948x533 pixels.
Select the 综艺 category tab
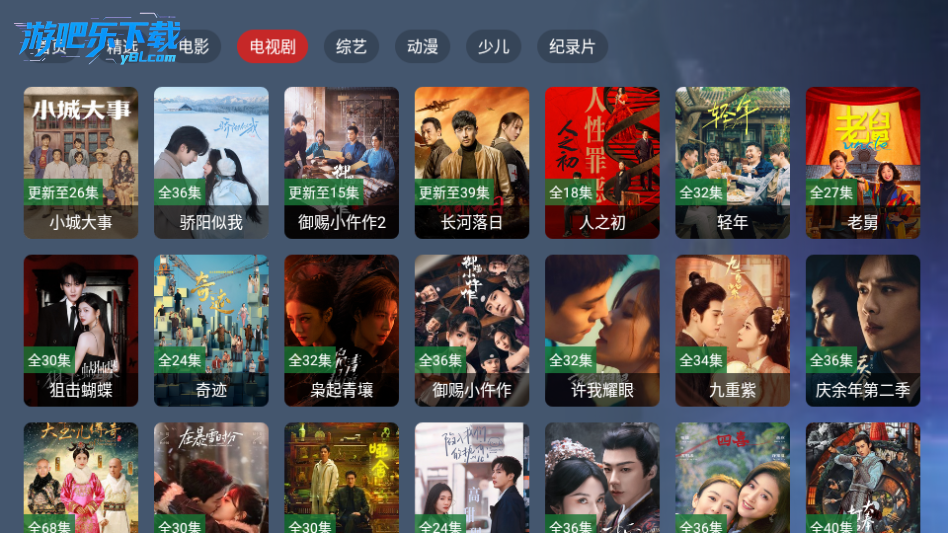coord(351,47)
